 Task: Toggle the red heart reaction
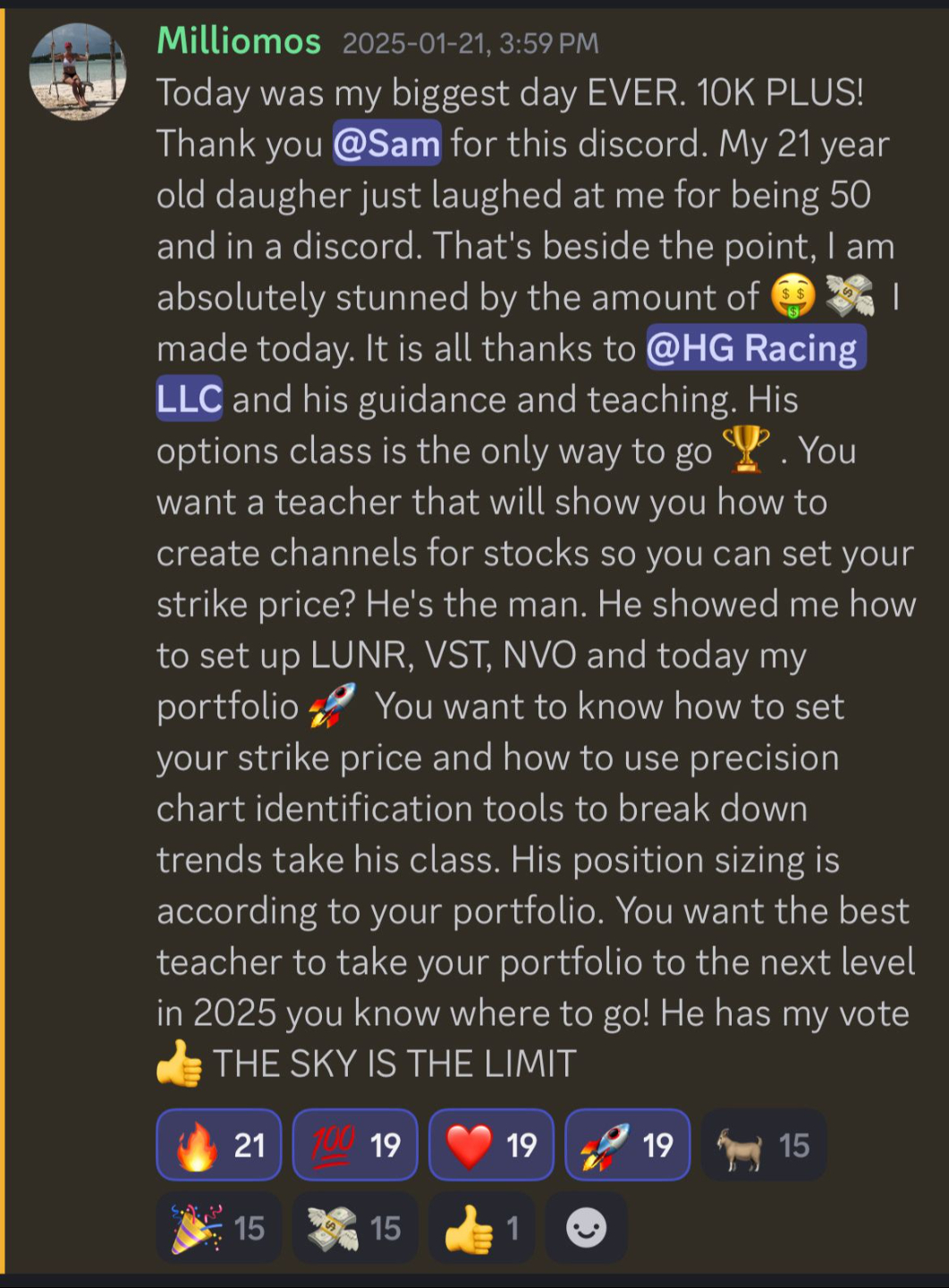click(491, 1145)
